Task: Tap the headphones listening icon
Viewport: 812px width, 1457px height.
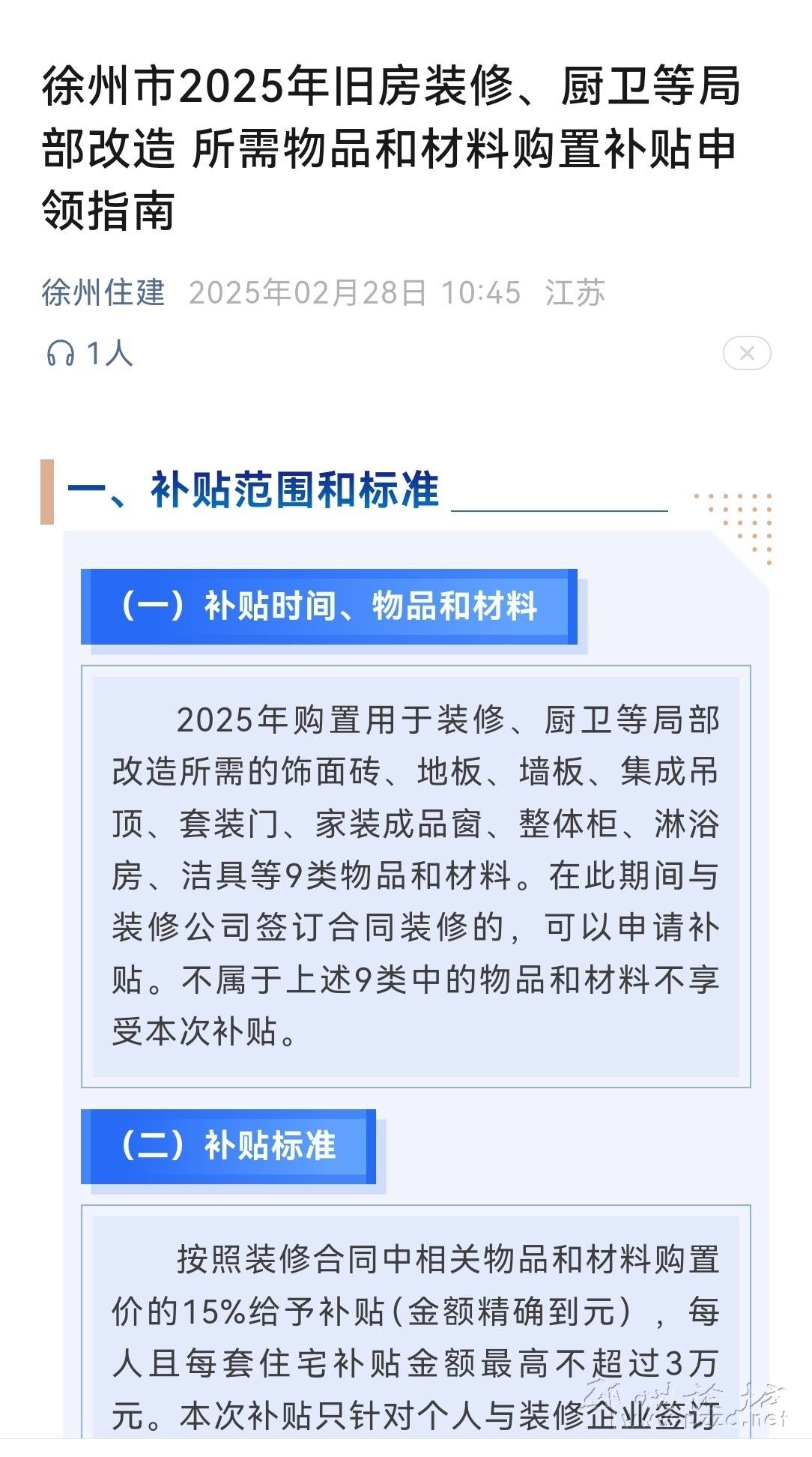Action: coord(61,353)
